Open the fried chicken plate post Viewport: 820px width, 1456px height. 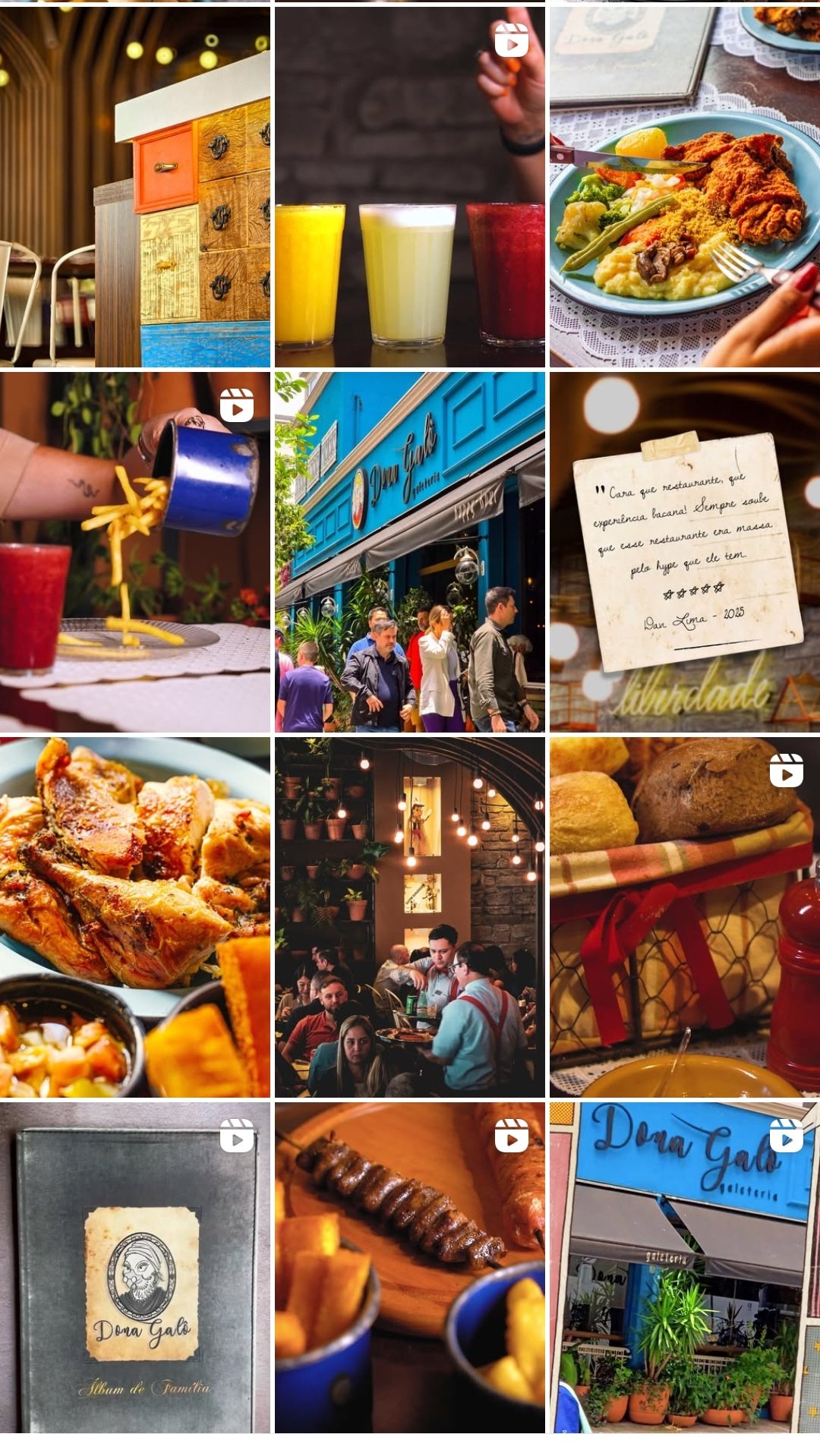click(x=684, y=187)
